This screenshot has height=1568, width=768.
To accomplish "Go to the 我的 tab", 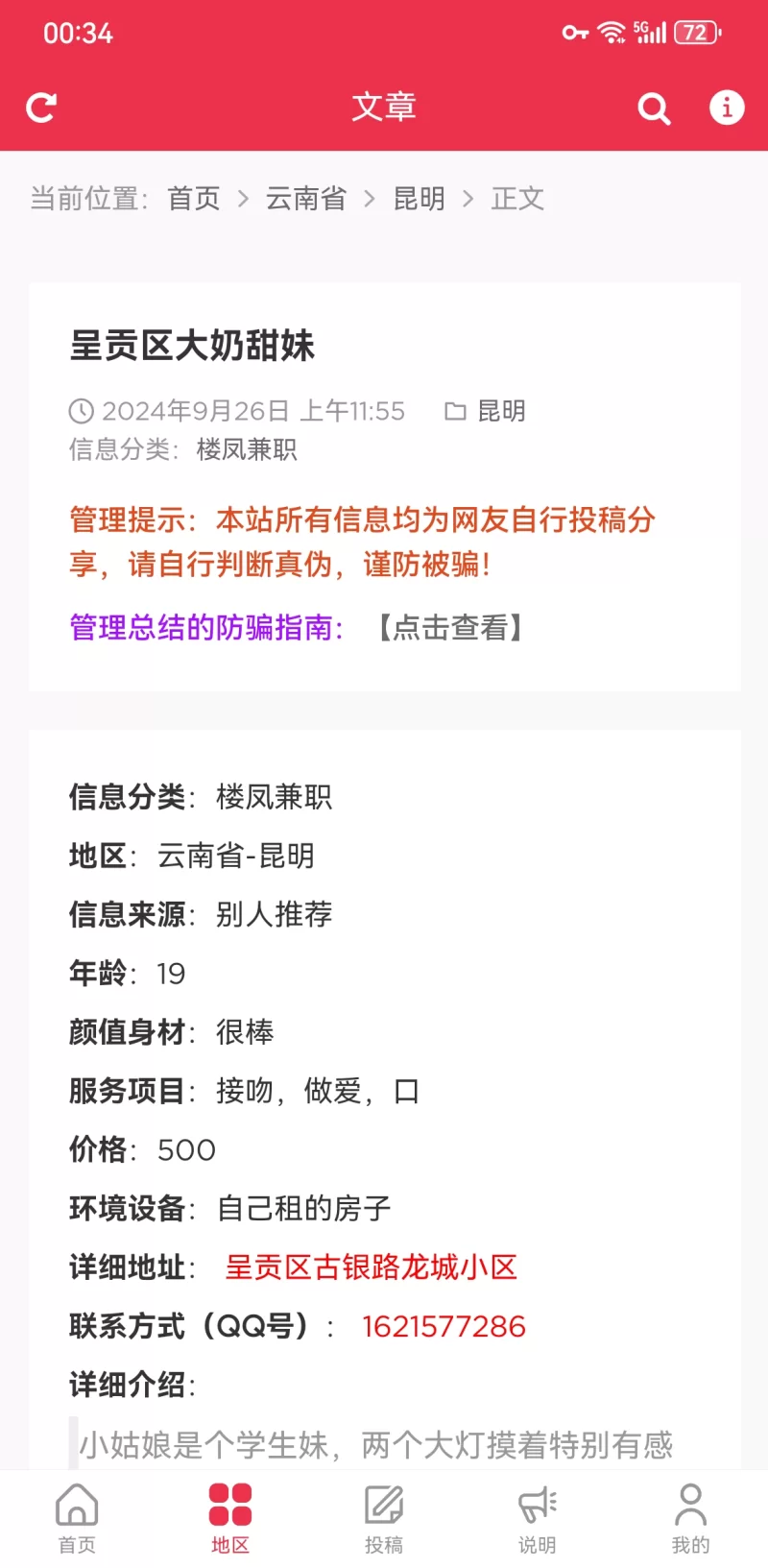I will (x=690, y=1517).
